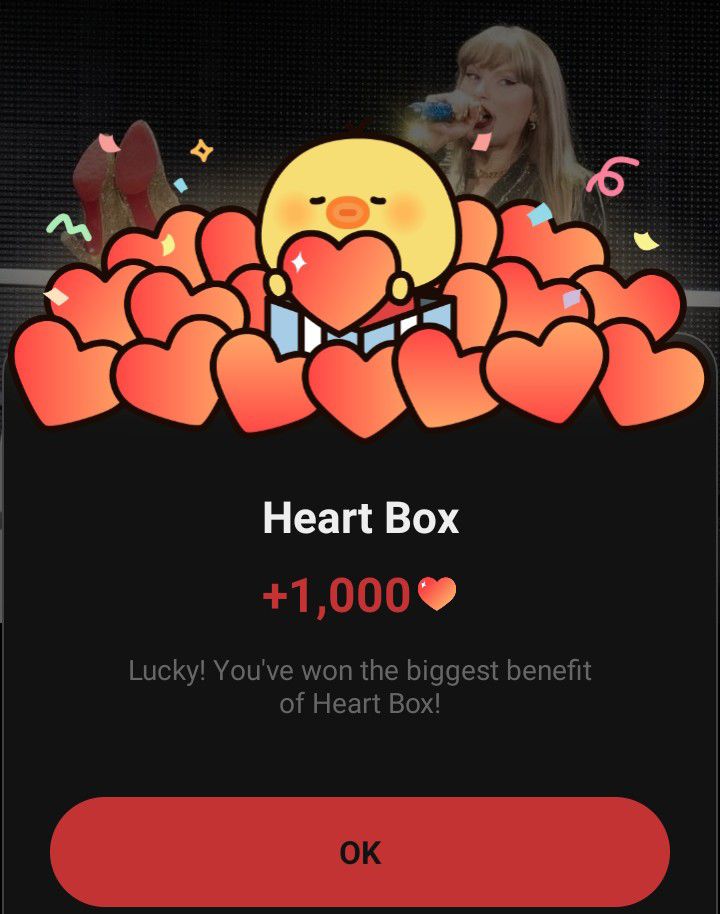Confirm the Heart Box reward with OK
The image size is (720, 914).
tap(360, 852)
